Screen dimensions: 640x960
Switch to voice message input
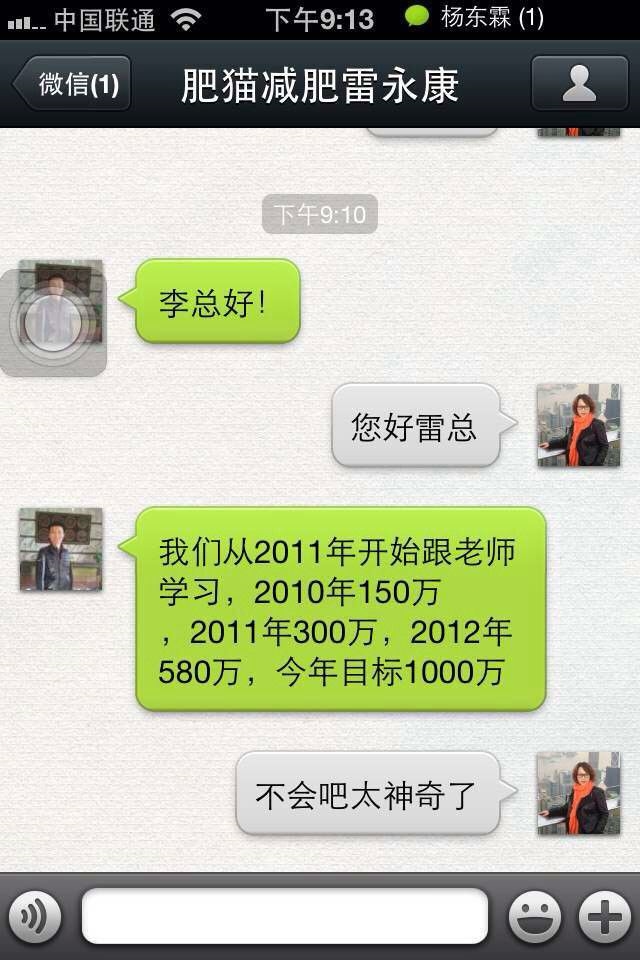click(35, 916)
